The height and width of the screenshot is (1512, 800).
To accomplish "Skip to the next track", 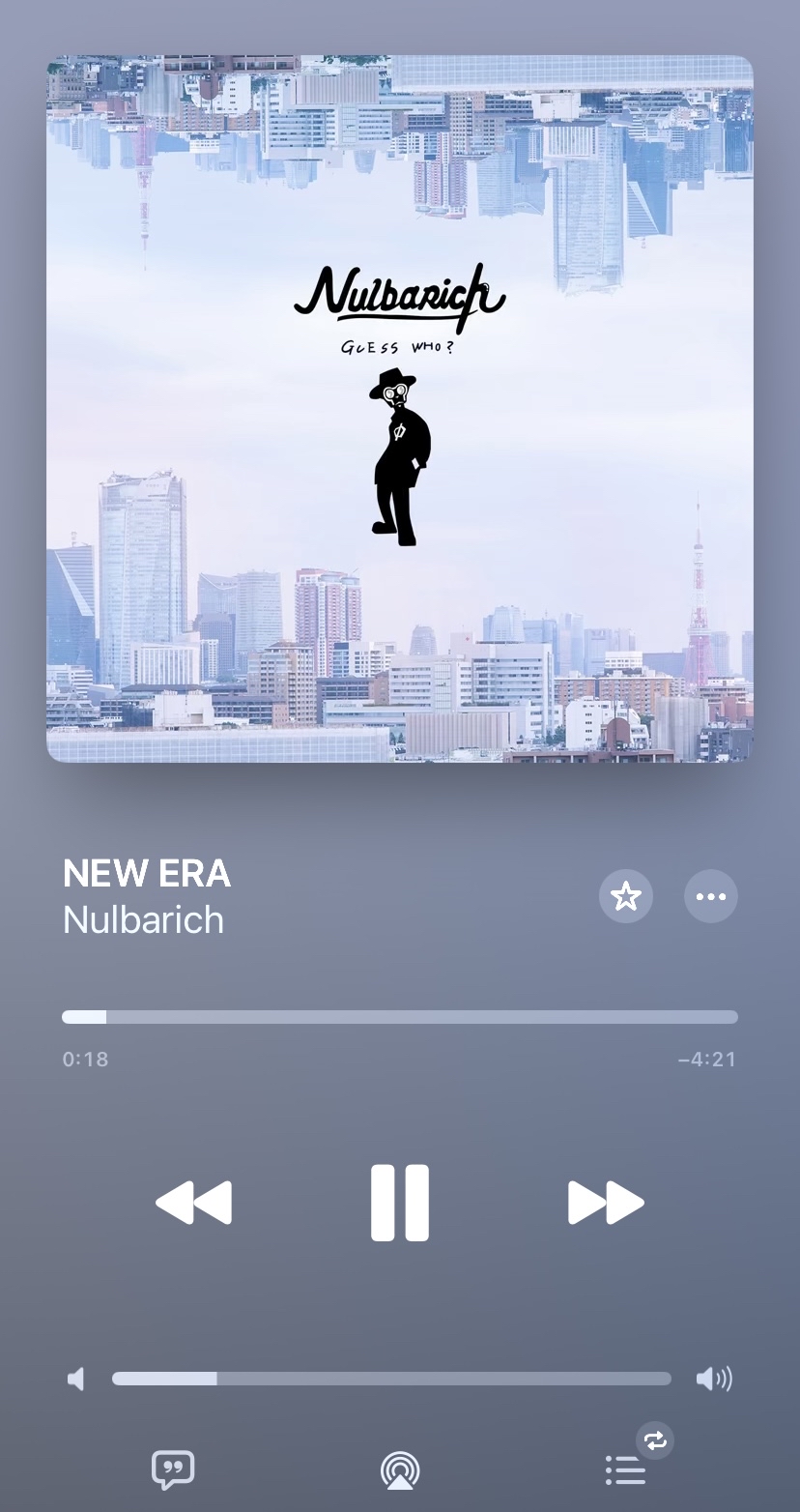I will pyautogui.click(x=606, y=1203).
